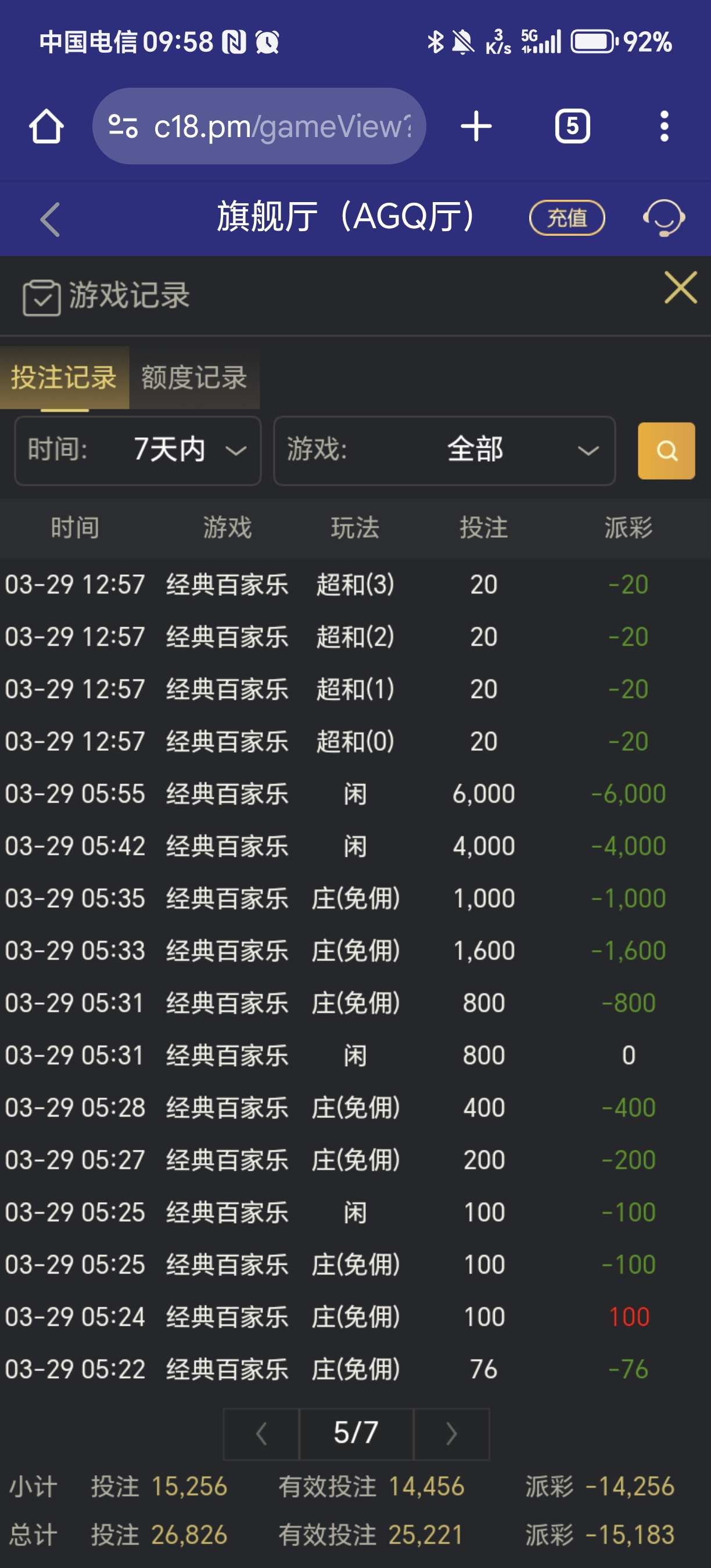
Task: Switch to the 额度记录 tab
Action: pos(193,377)
